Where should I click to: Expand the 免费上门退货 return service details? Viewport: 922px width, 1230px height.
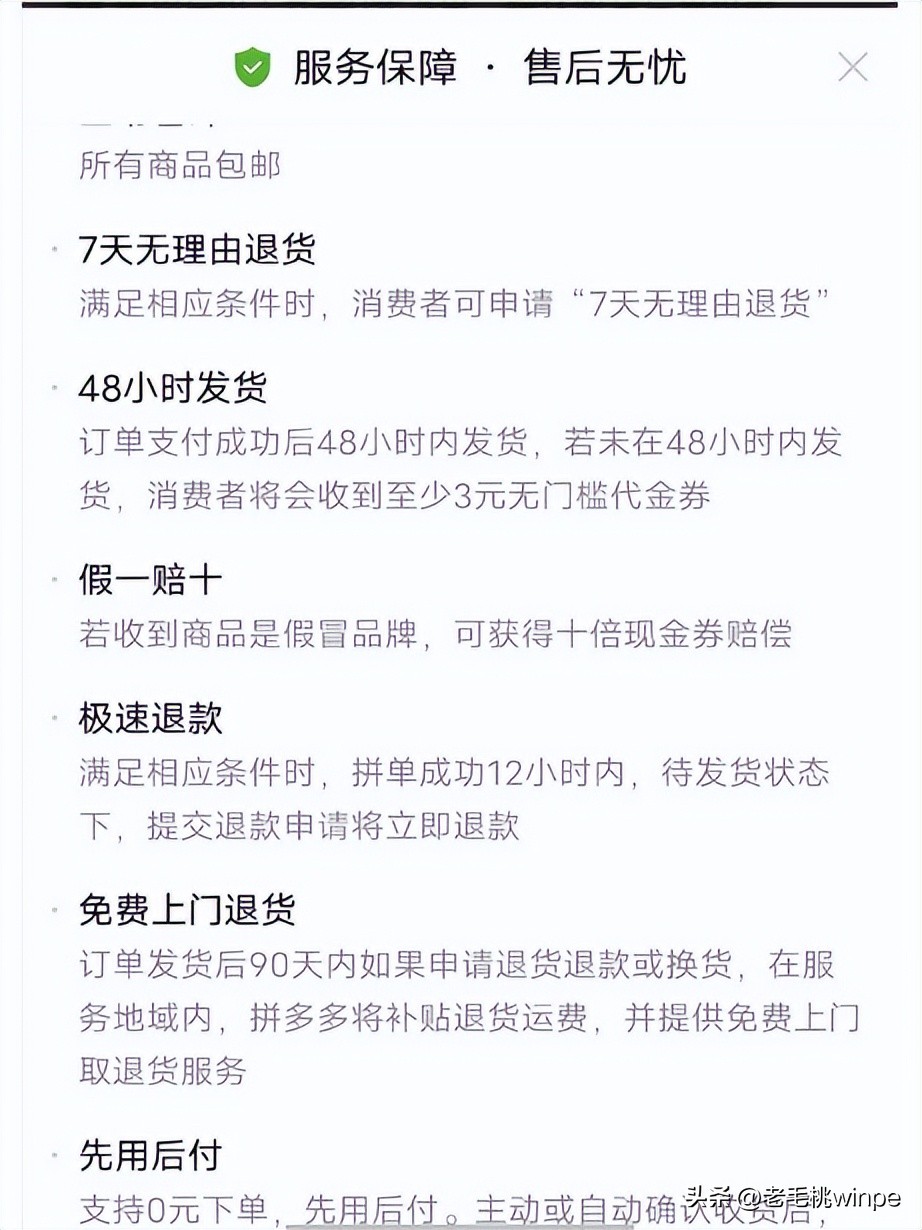(x=186, y=911)
